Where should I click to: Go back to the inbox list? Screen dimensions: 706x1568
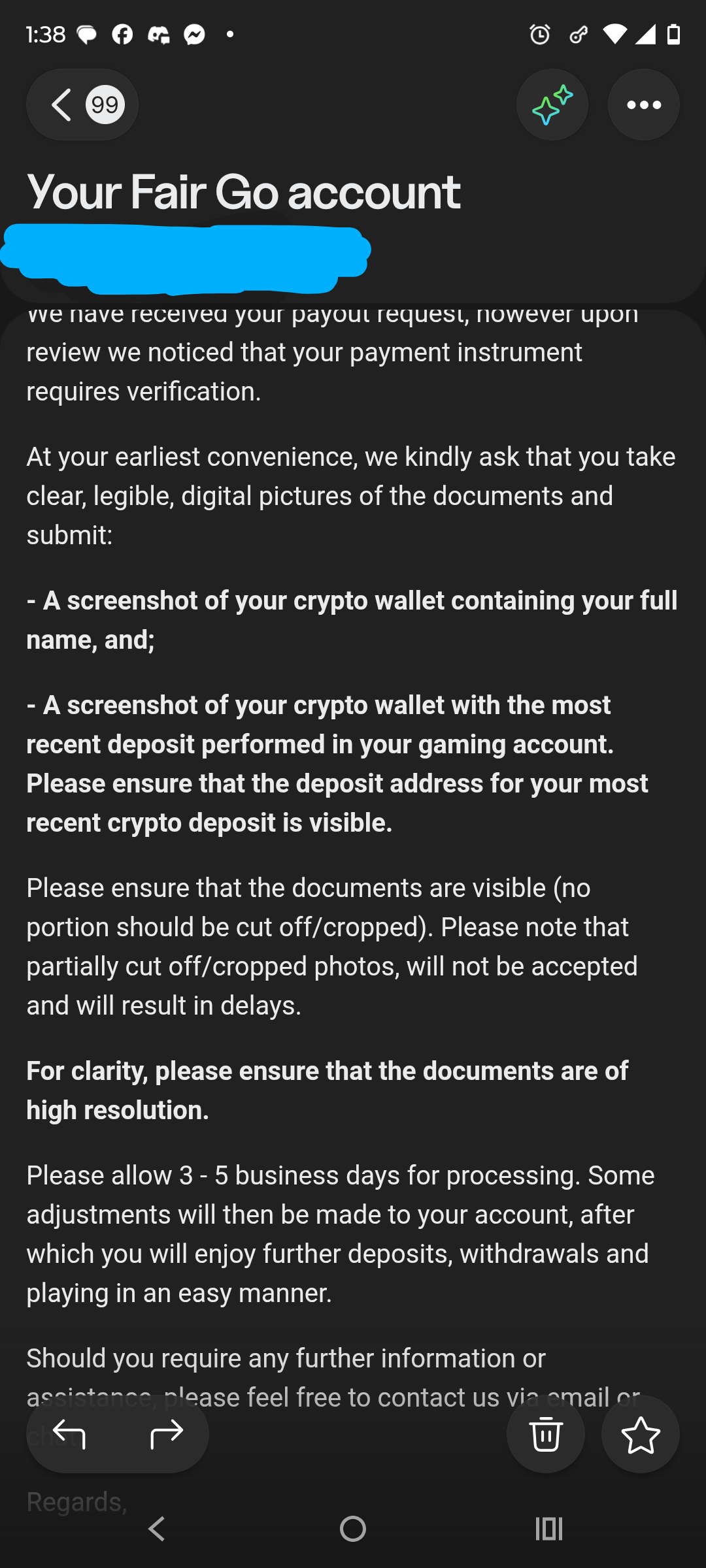pyautogui.click(x=82, y=105)
